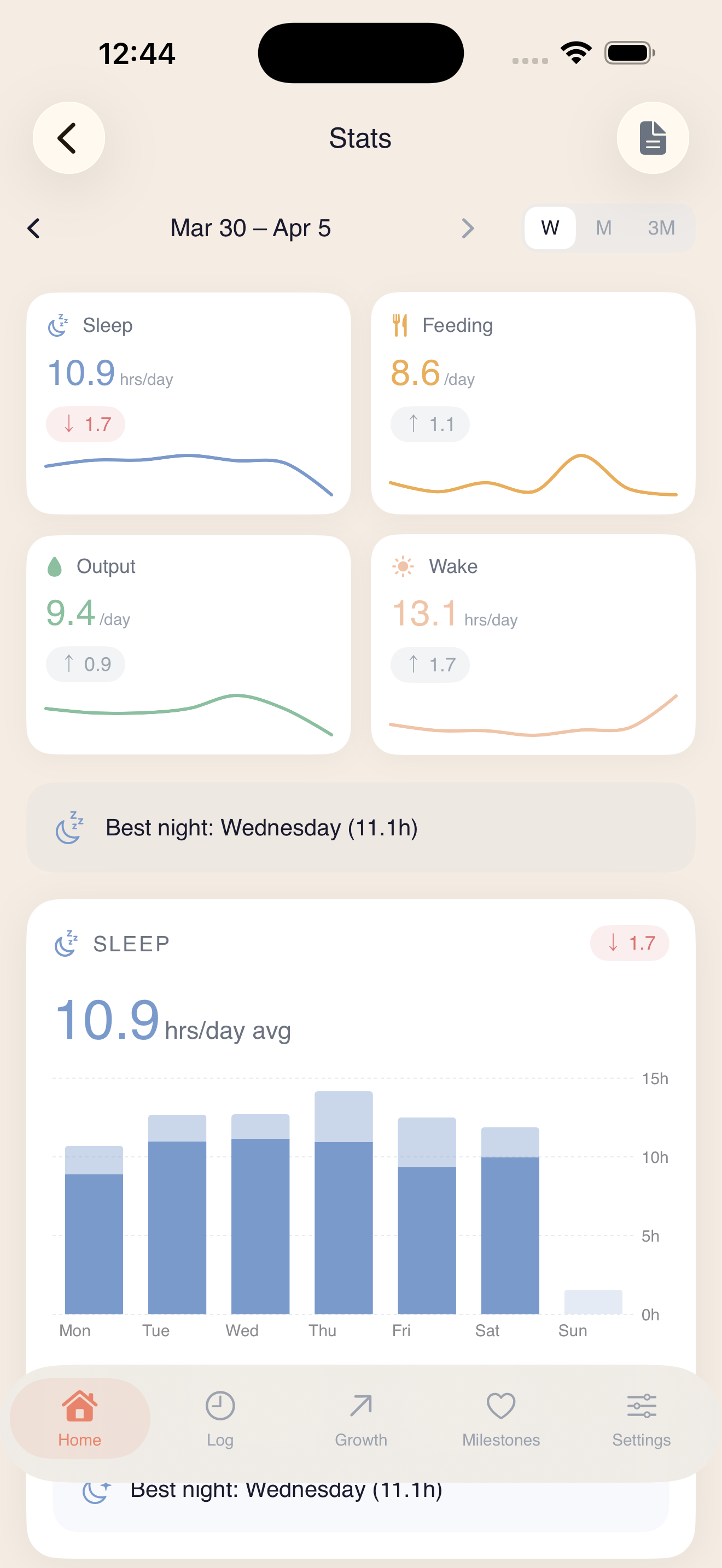The image size is (722, 1568).
Task: Tap the Home house icon
Action: (x=80, y=1406)
